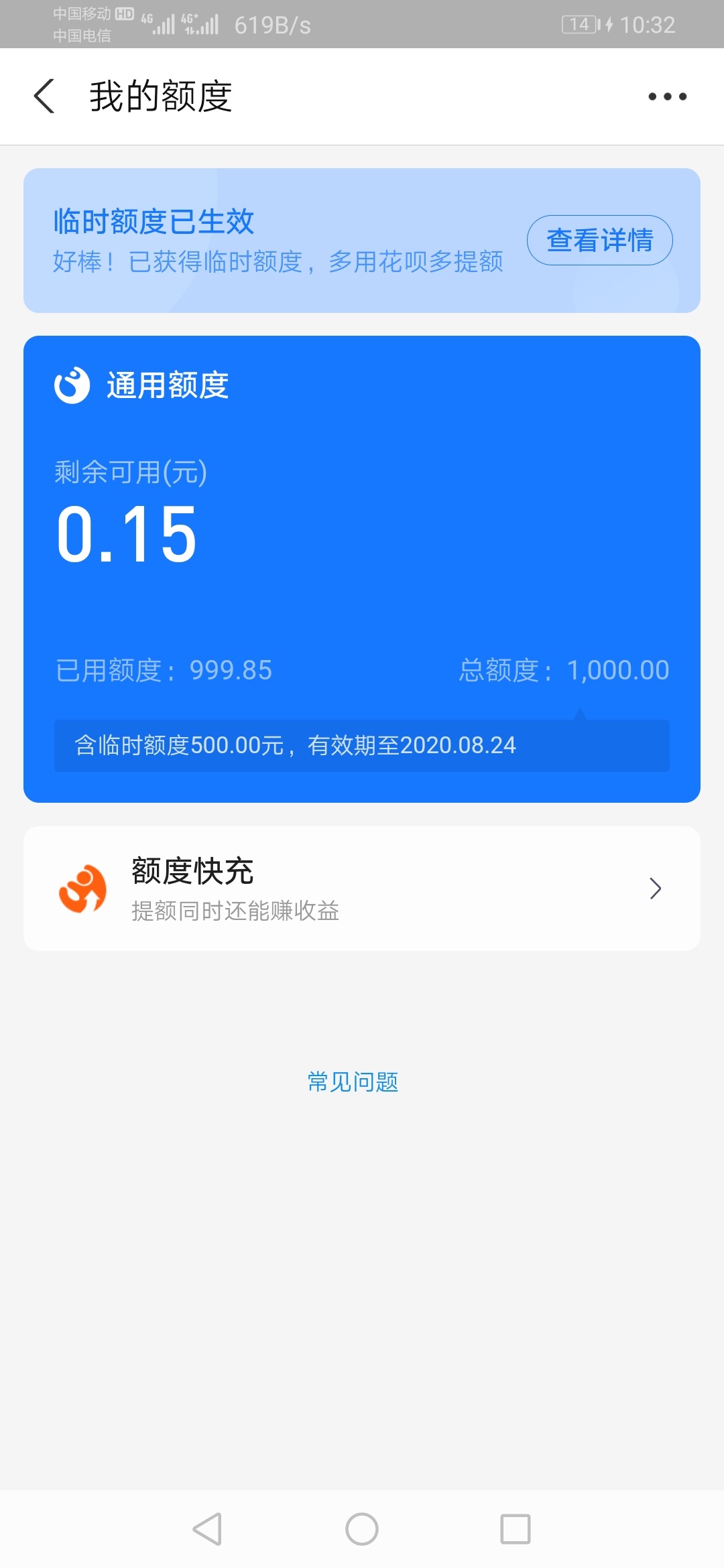Tap 查看详情 for temporary quota

(x=599, y=240)
